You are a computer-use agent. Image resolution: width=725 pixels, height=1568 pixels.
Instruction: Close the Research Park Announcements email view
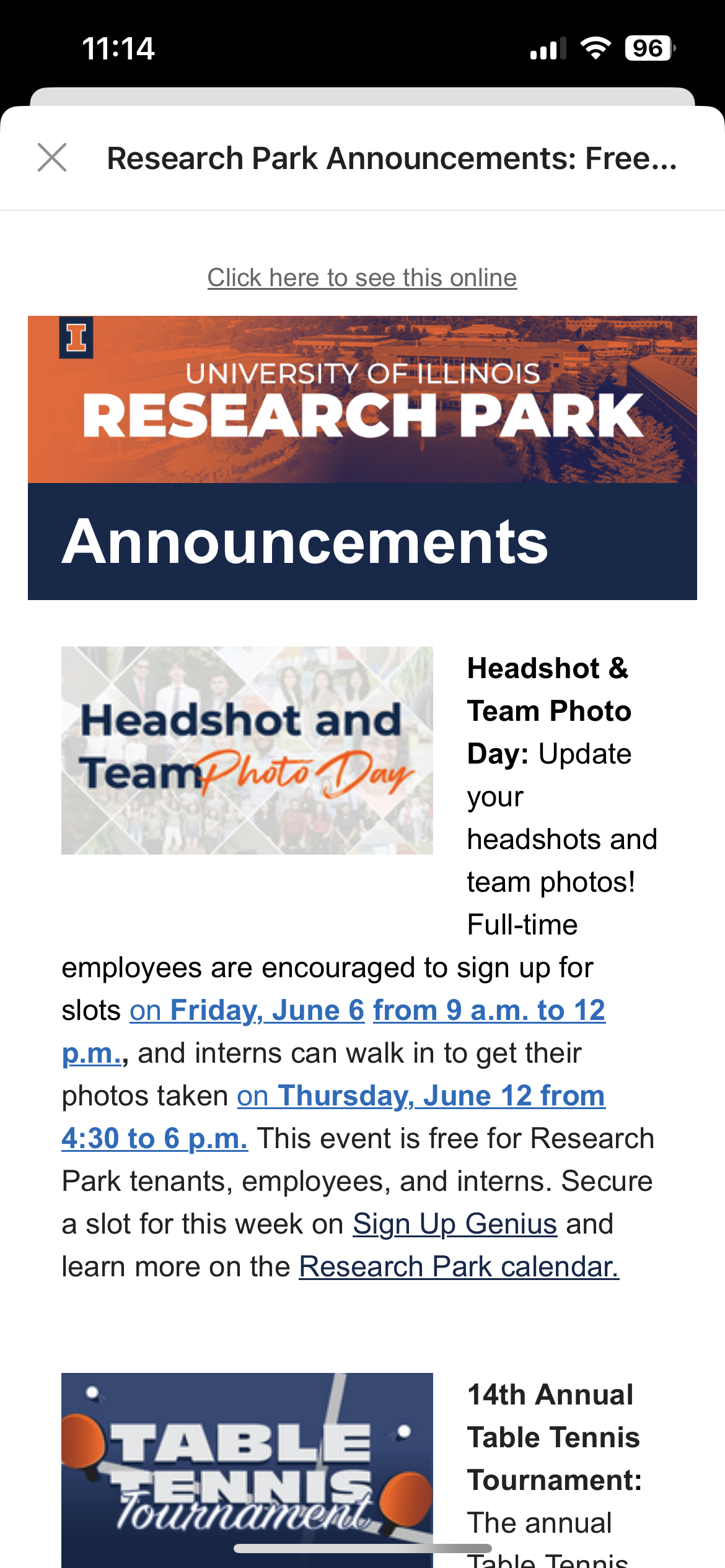click(52, 157)
